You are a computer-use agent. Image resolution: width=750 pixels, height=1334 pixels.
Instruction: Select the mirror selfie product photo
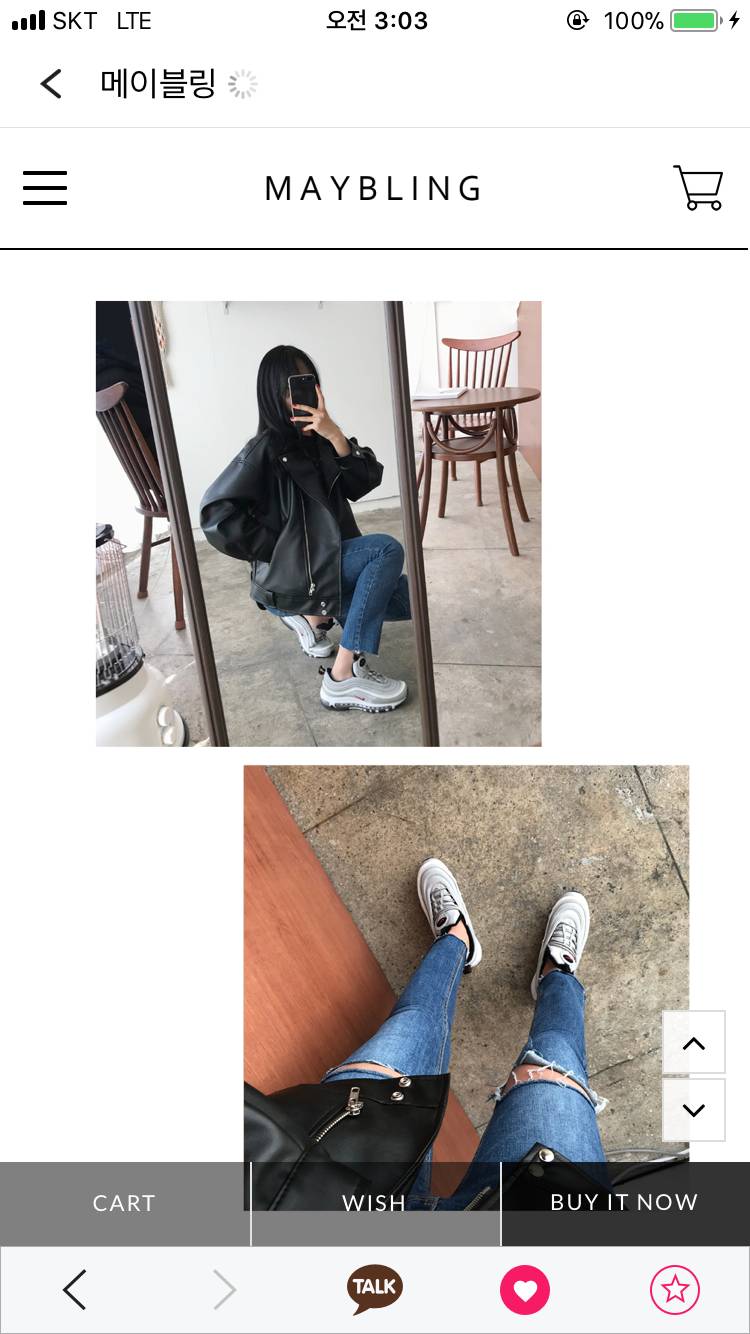[x=319, y=522]
